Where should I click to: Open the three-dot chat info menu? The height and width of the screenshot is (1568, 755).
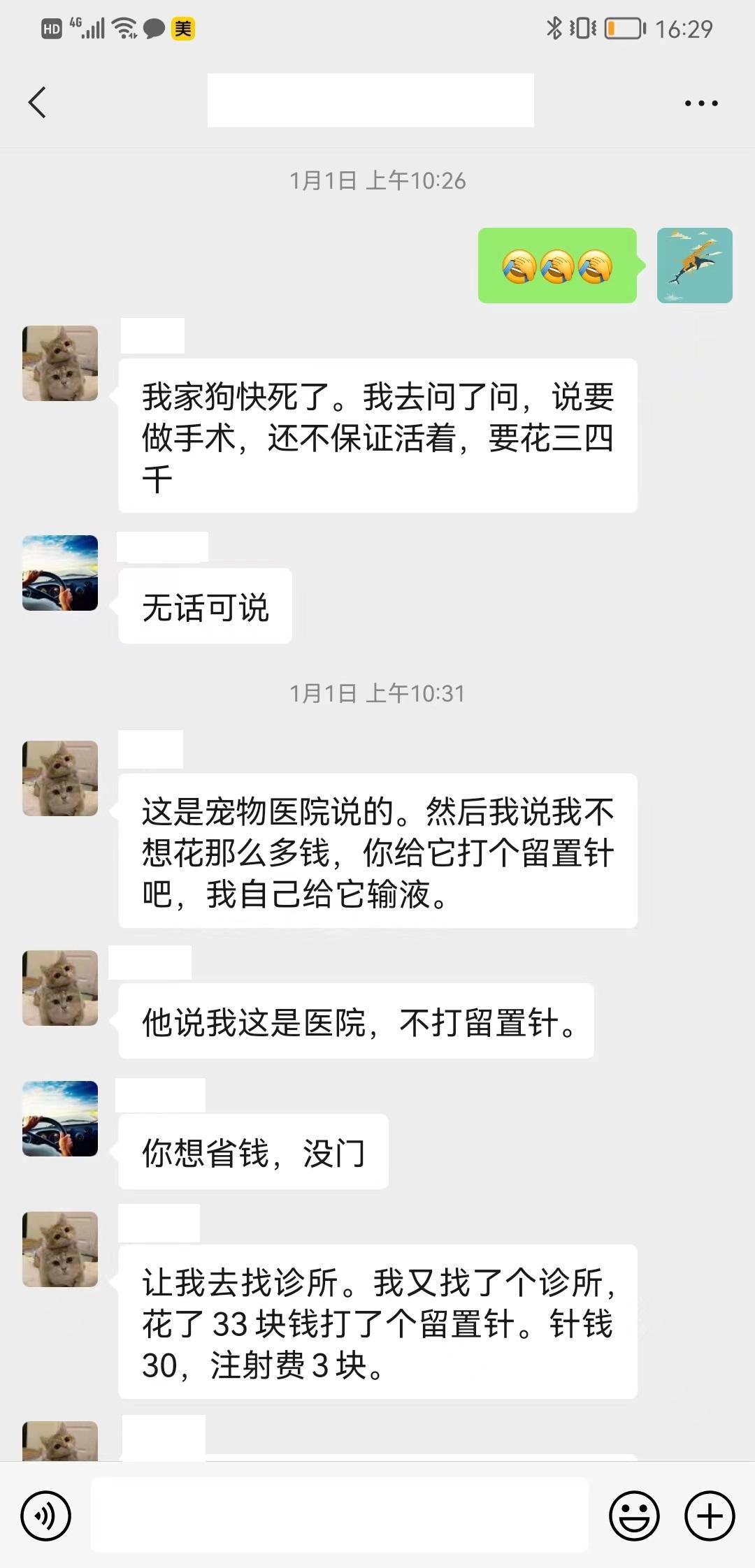(x=700, y=103)
